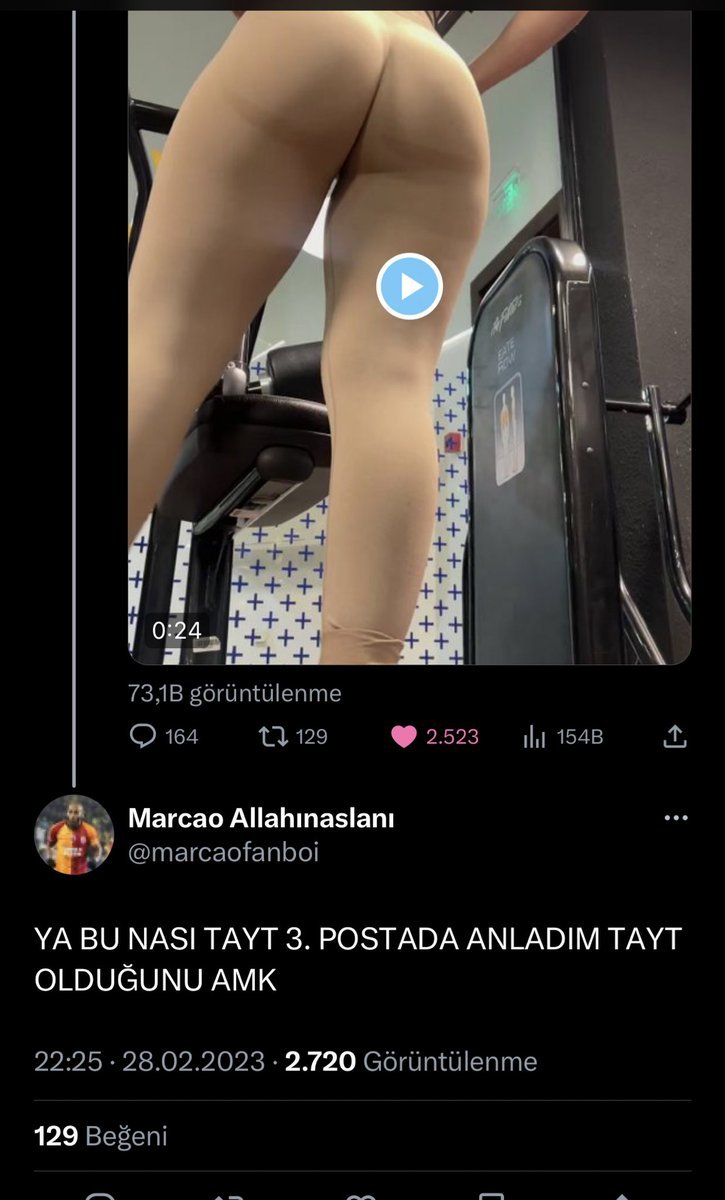Share the quoted video post
This screenshot has width=725, height=1200.
[675, 737]
